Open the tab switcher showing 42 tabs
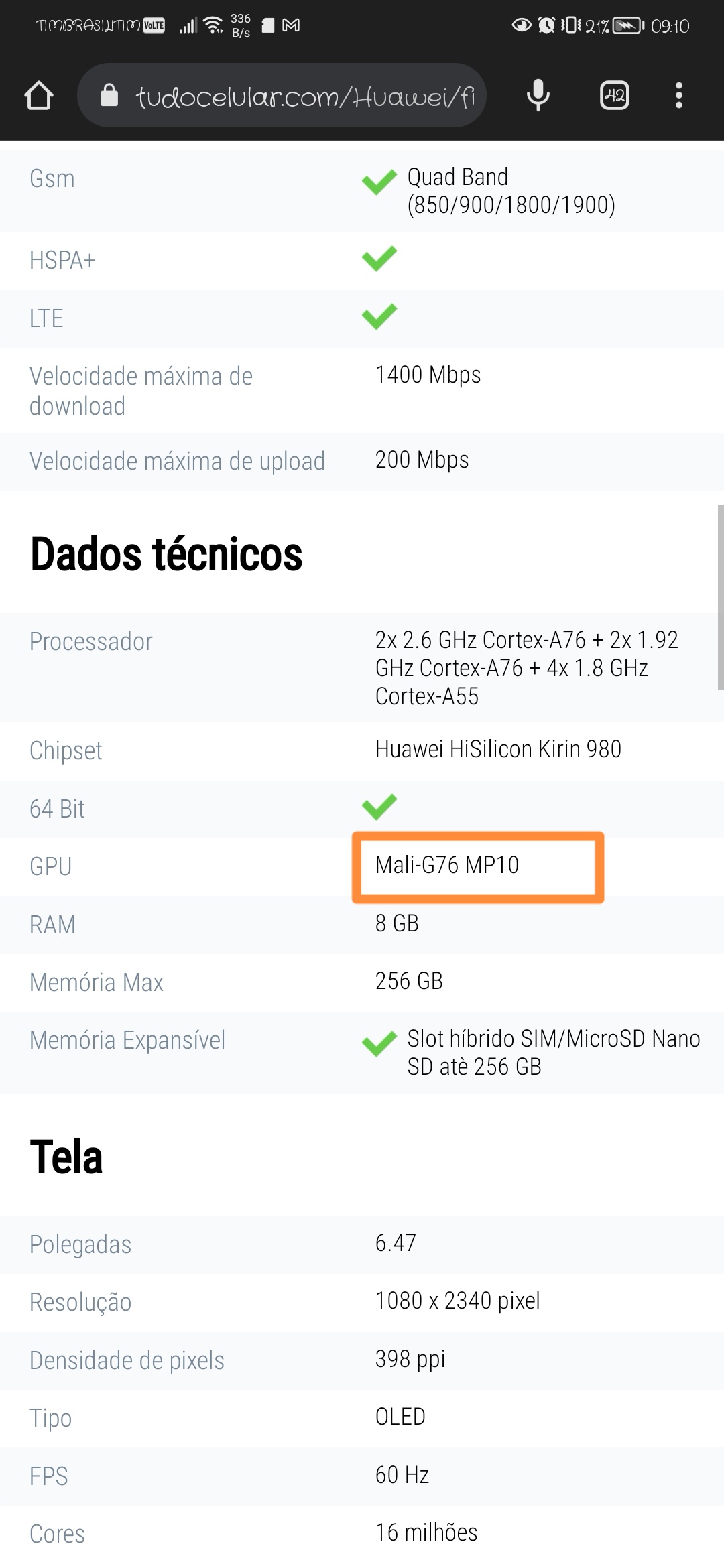This screenshot has width=724, height=1568. 614,95
